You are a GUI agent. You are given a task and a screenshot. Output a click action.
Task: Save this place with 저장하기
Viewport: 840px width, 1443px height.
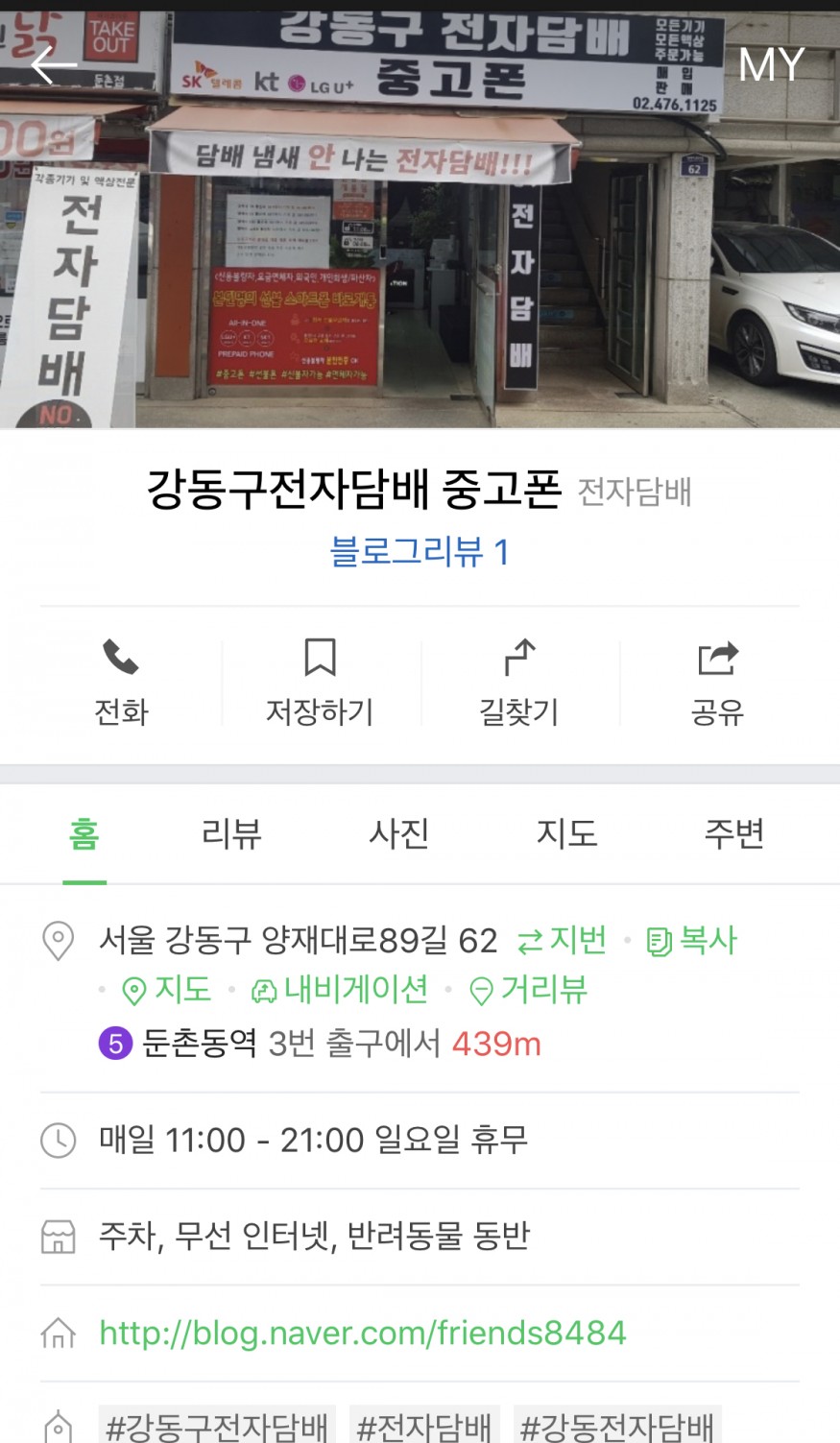point(320,683)
